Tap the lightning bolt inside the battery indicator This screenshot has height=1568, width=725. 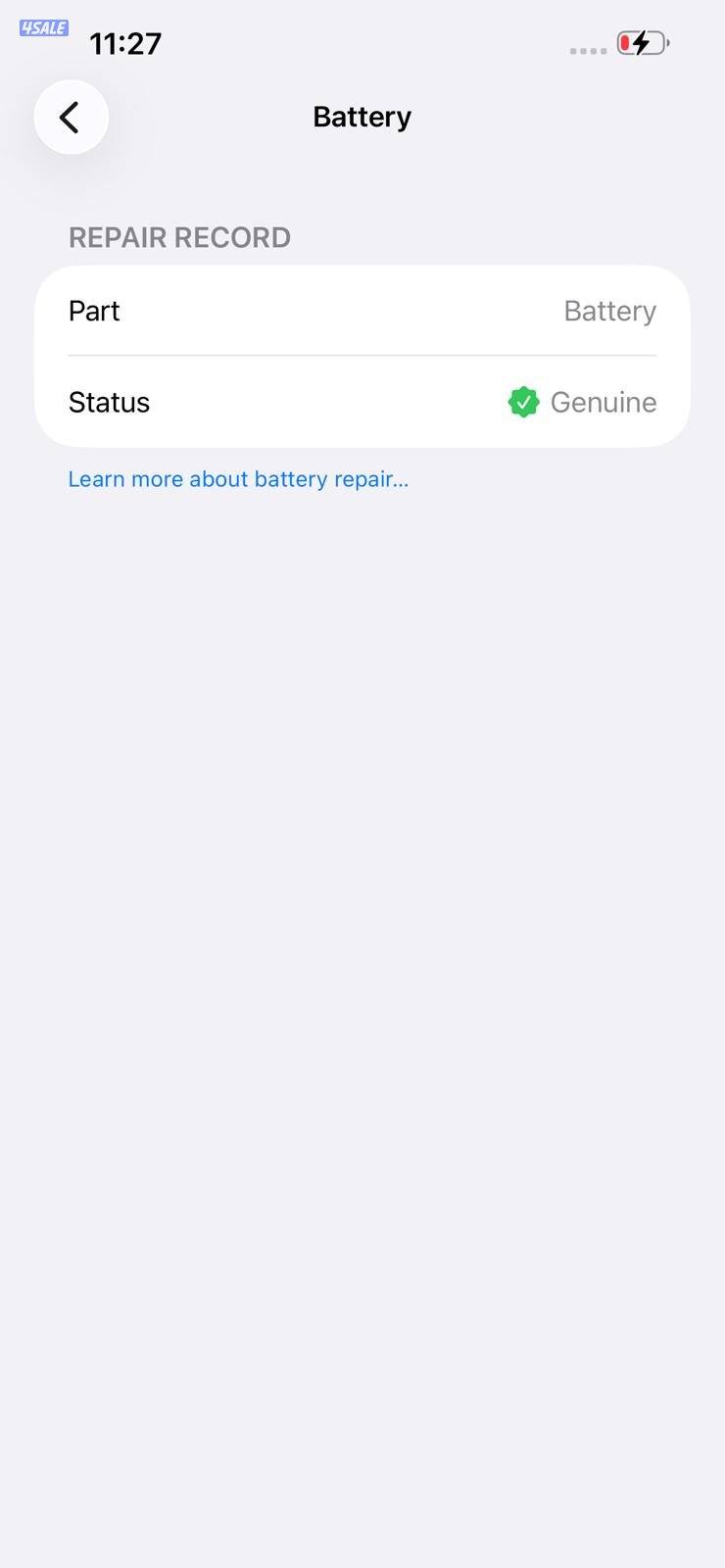(x=642, y=43)
